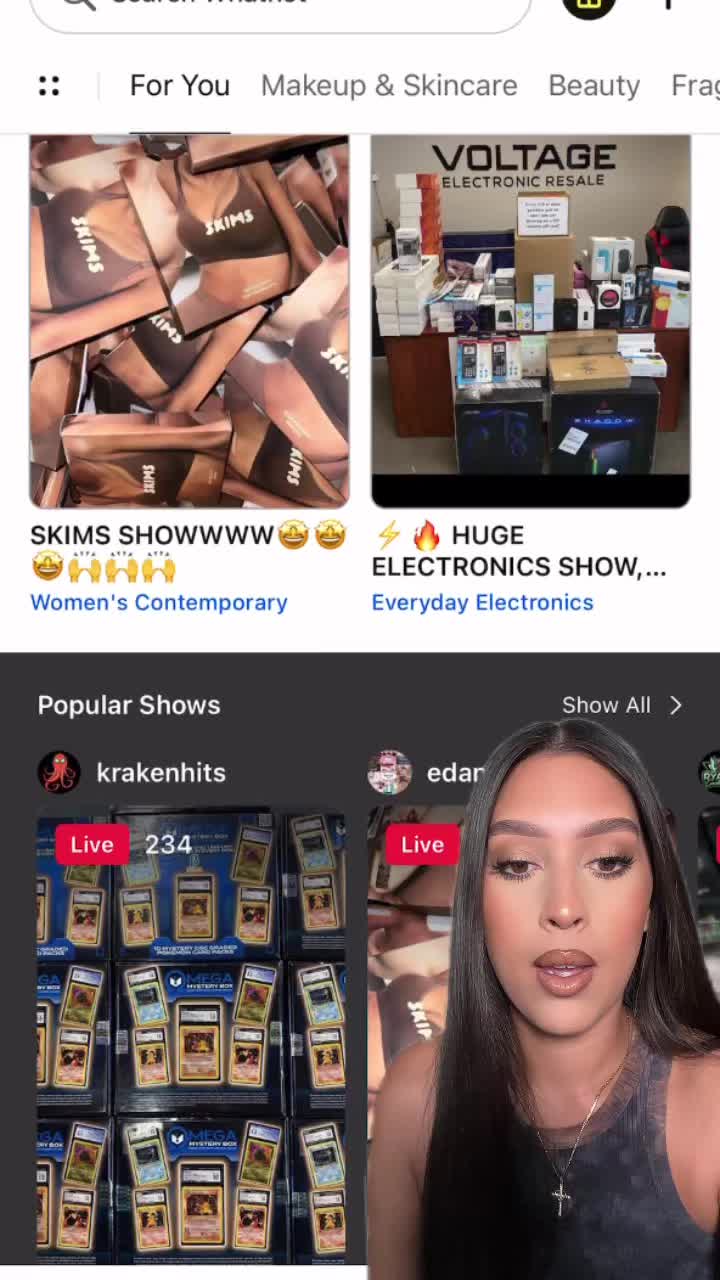720x1280 pixels.
Task: Switch to the For You tab
Action: (180, 86)
